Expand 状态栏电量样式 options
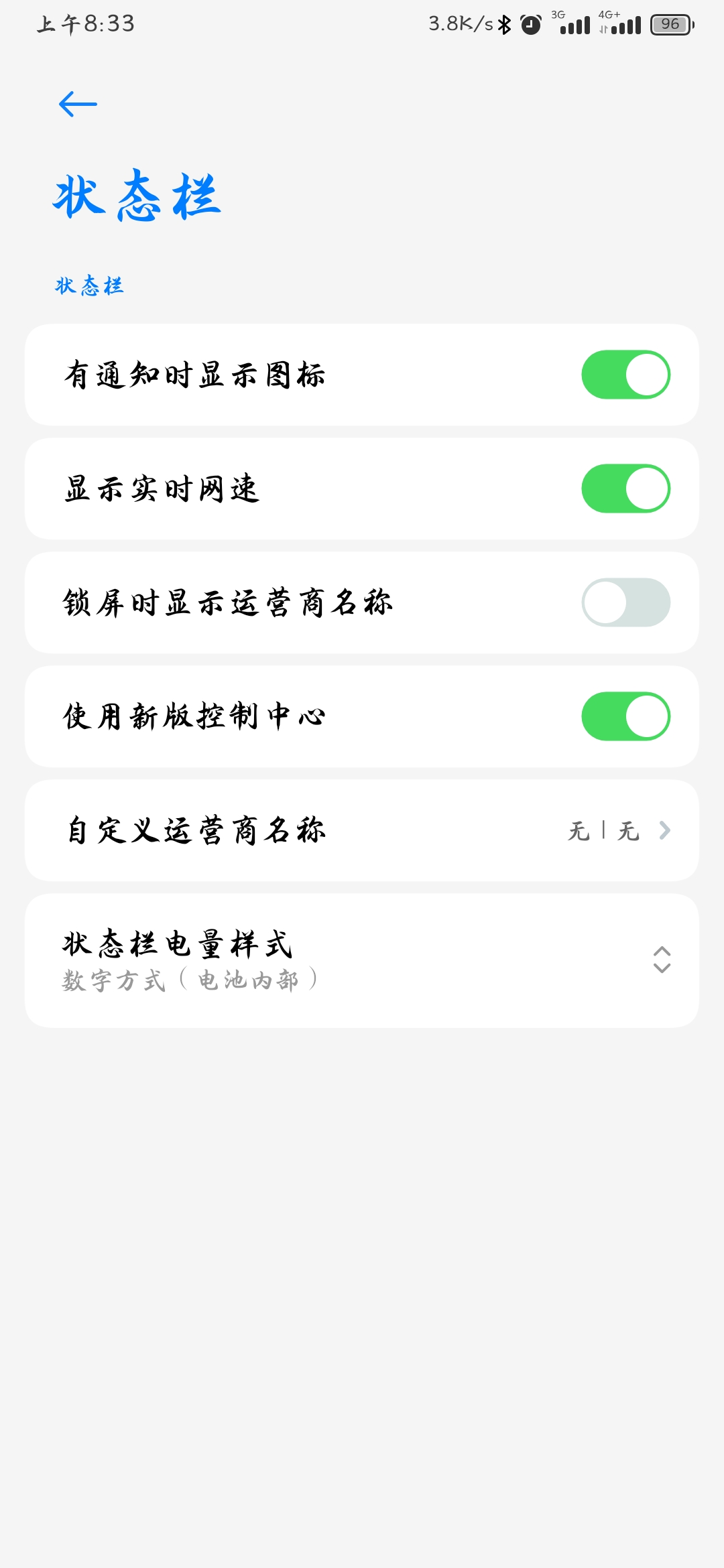724x1568 pixels. (x=362, y=960)
